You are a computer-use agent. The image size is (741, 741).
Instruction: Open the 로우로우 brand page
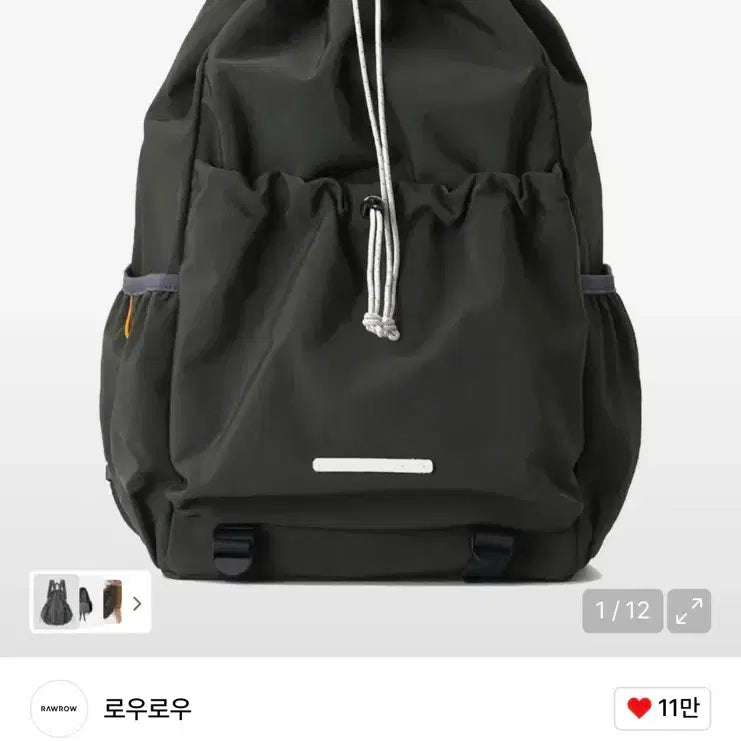(x=147, y=709)
